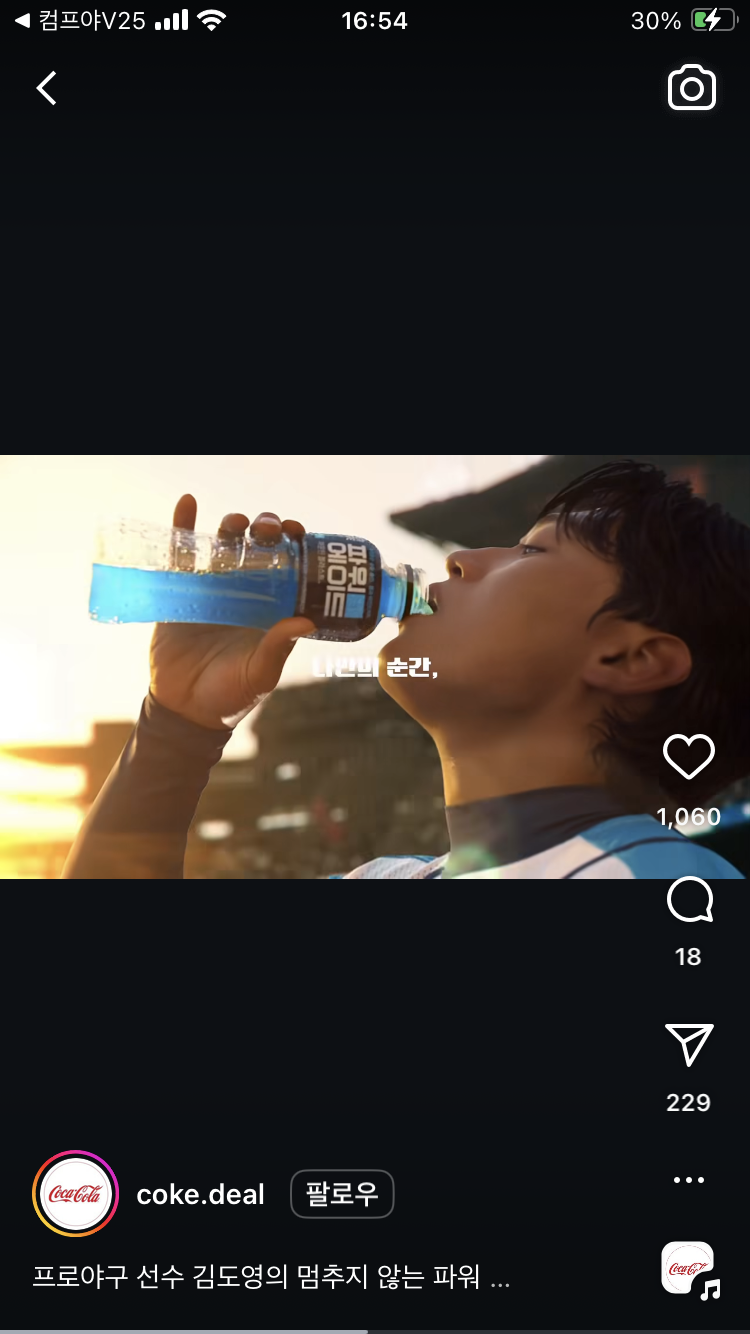Open the audio track thumbnail

pos(689,1268)
